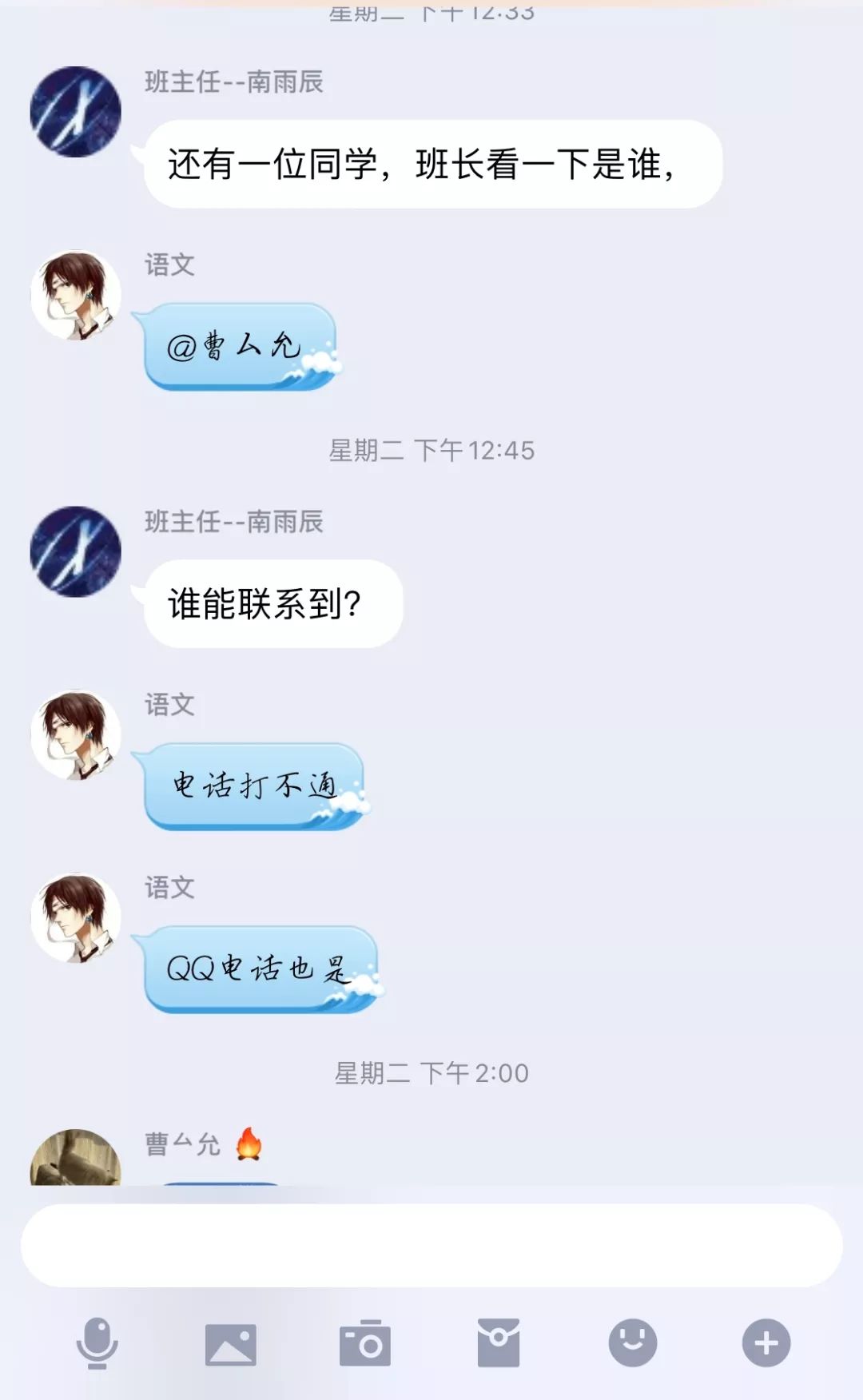
Task: Open 曹ㄙ允's profile avatar
Action: coord(76,1159)
